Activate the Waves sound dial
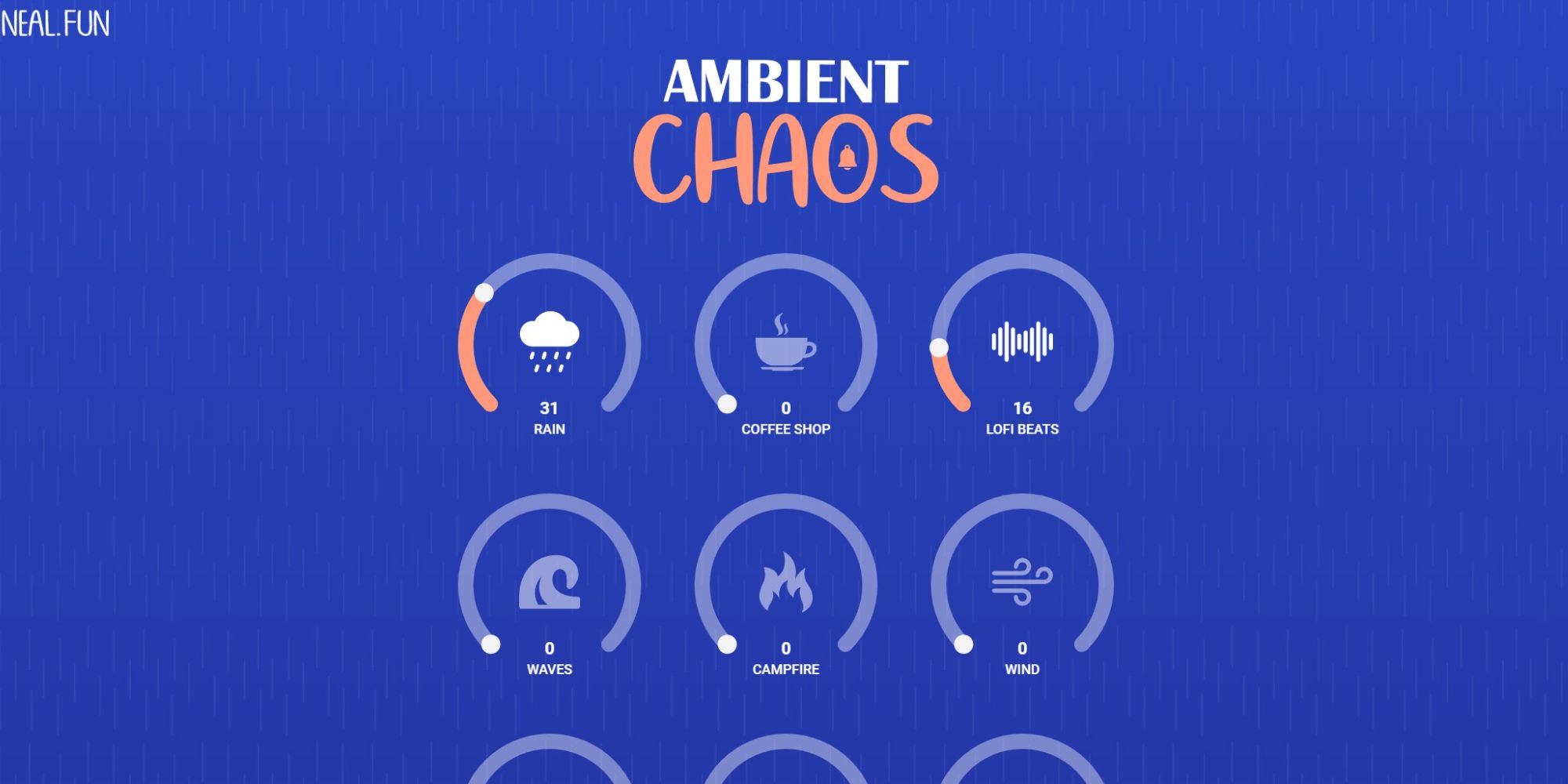Screen dimensions: 1568x784 pos(549,583)
